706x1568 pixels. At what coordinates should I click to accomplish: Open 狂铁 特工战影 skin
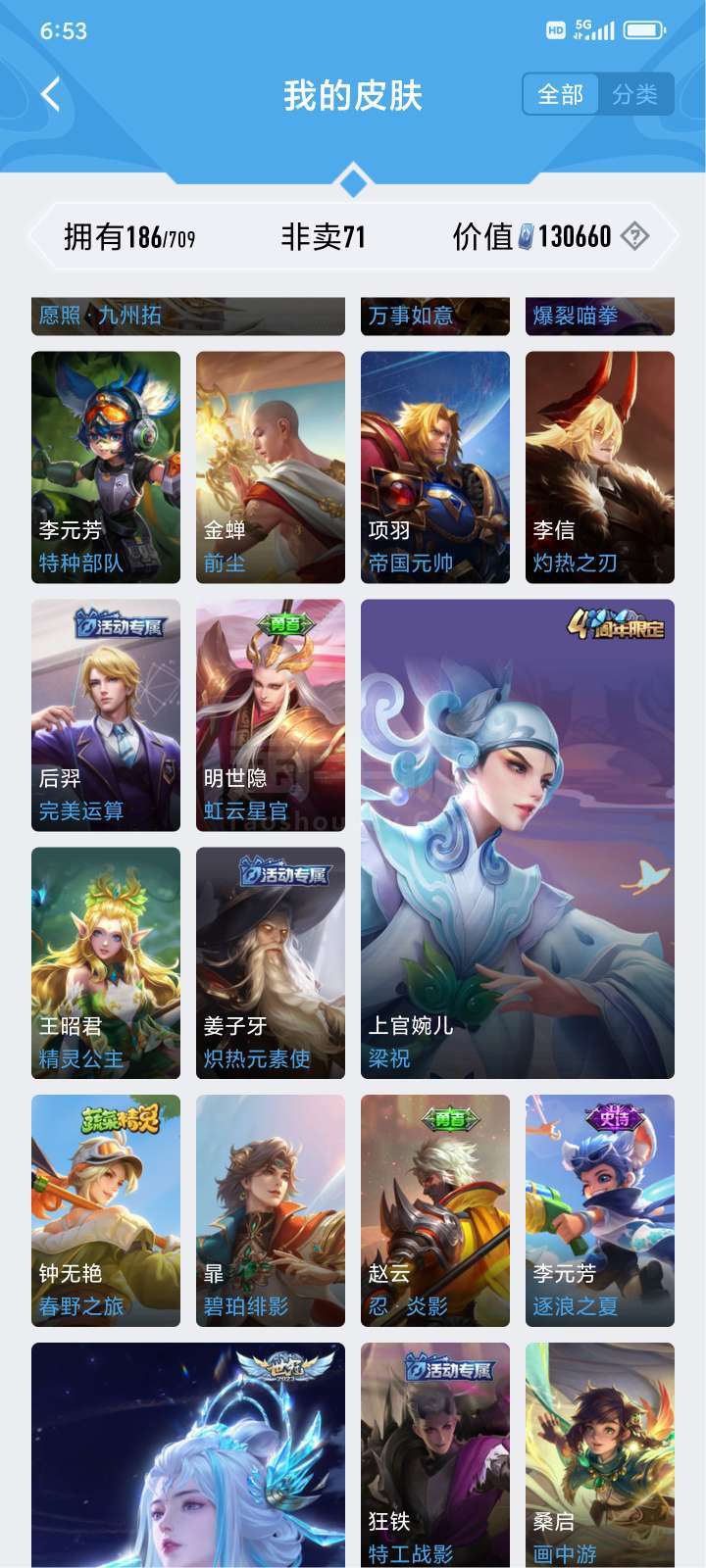pyautogui.click(x=435, y=1455)
